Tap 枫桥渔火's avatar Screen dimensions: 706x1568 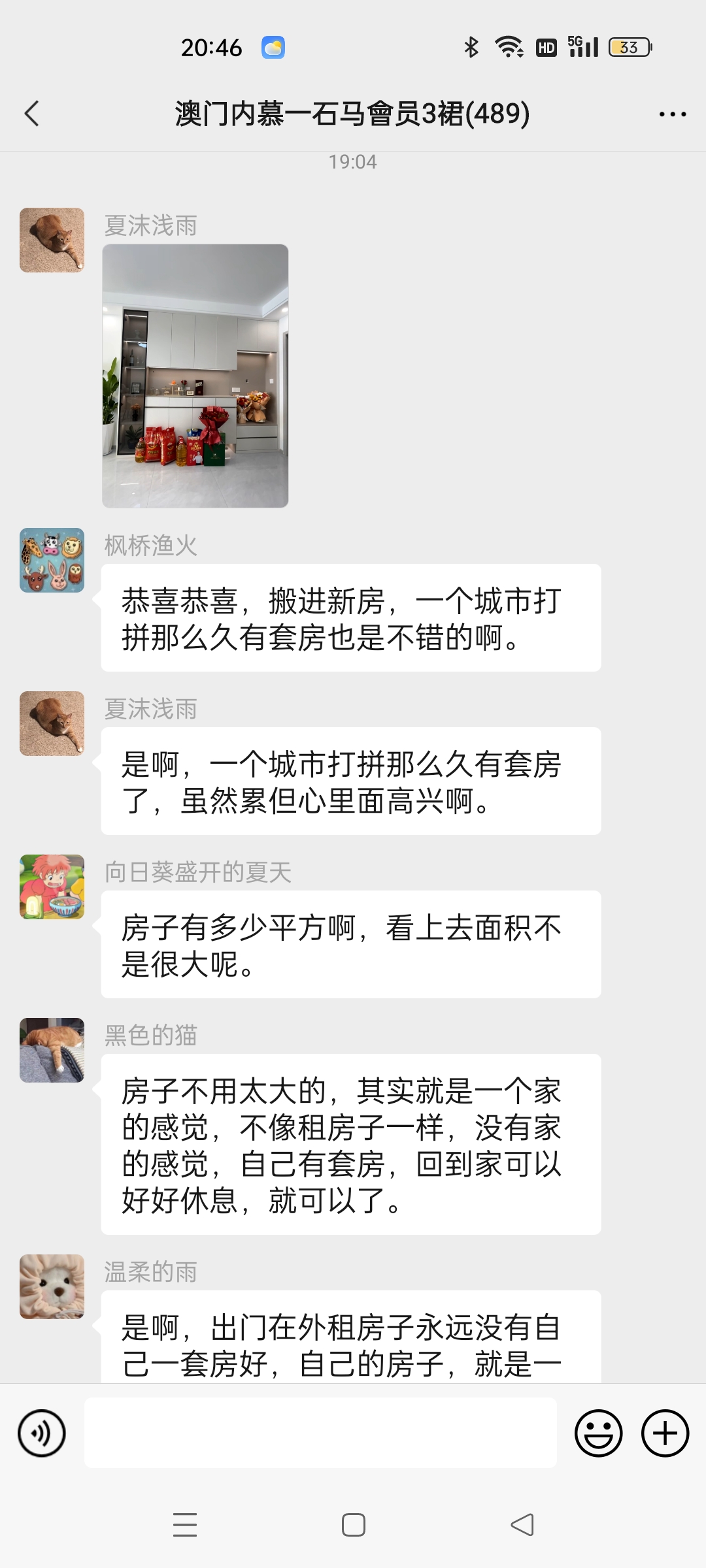coord(52,560)
